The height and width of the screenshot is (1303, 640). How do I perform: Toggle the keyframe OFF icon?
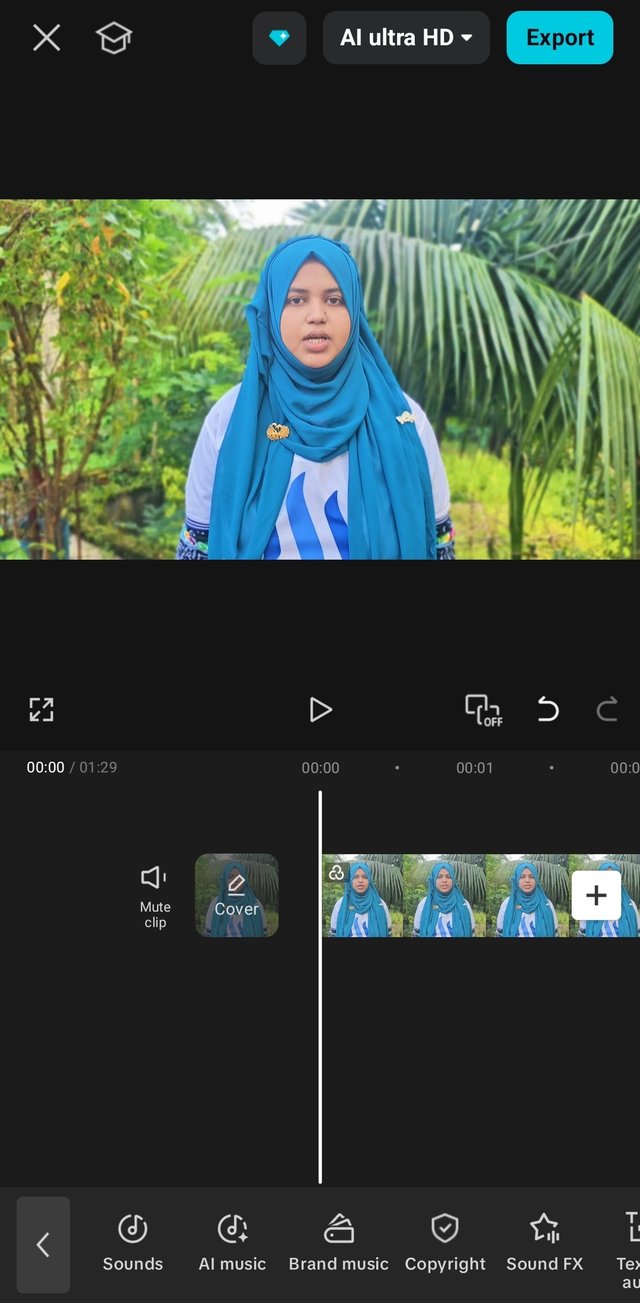click(484, 710)
